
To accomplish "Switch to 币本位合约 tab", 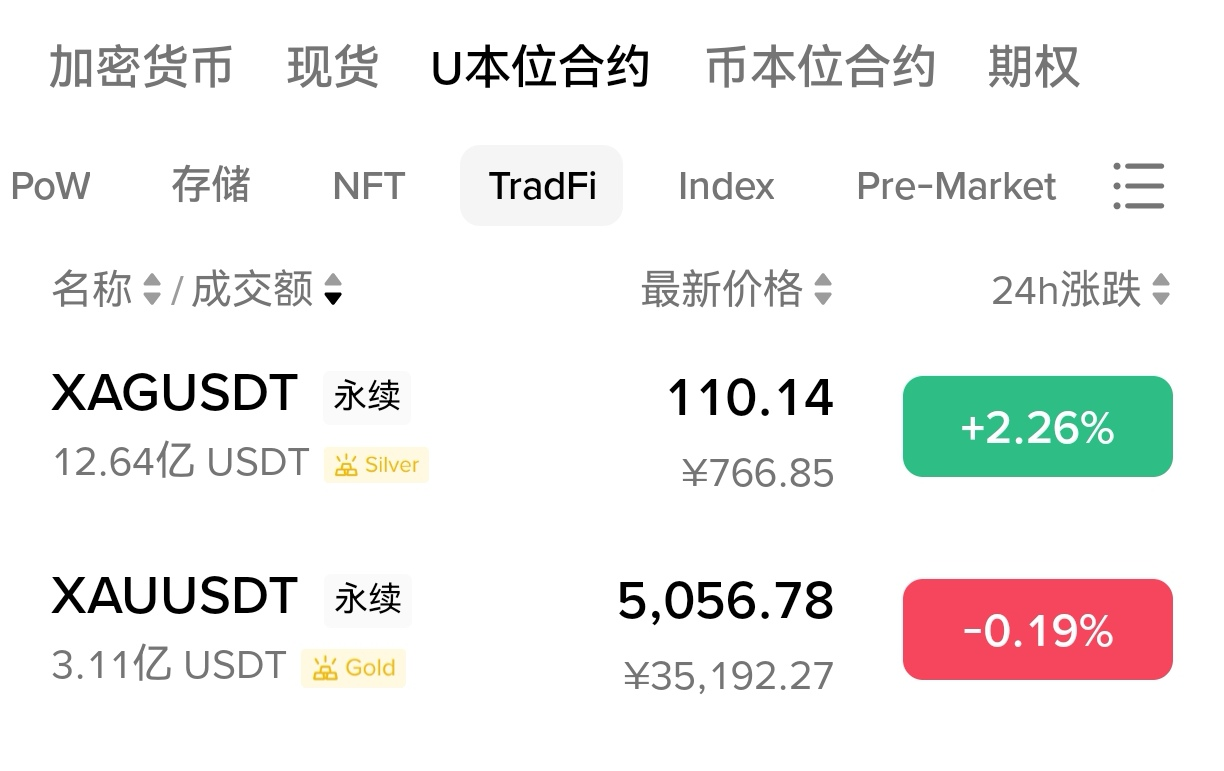I will coord(820,68).
